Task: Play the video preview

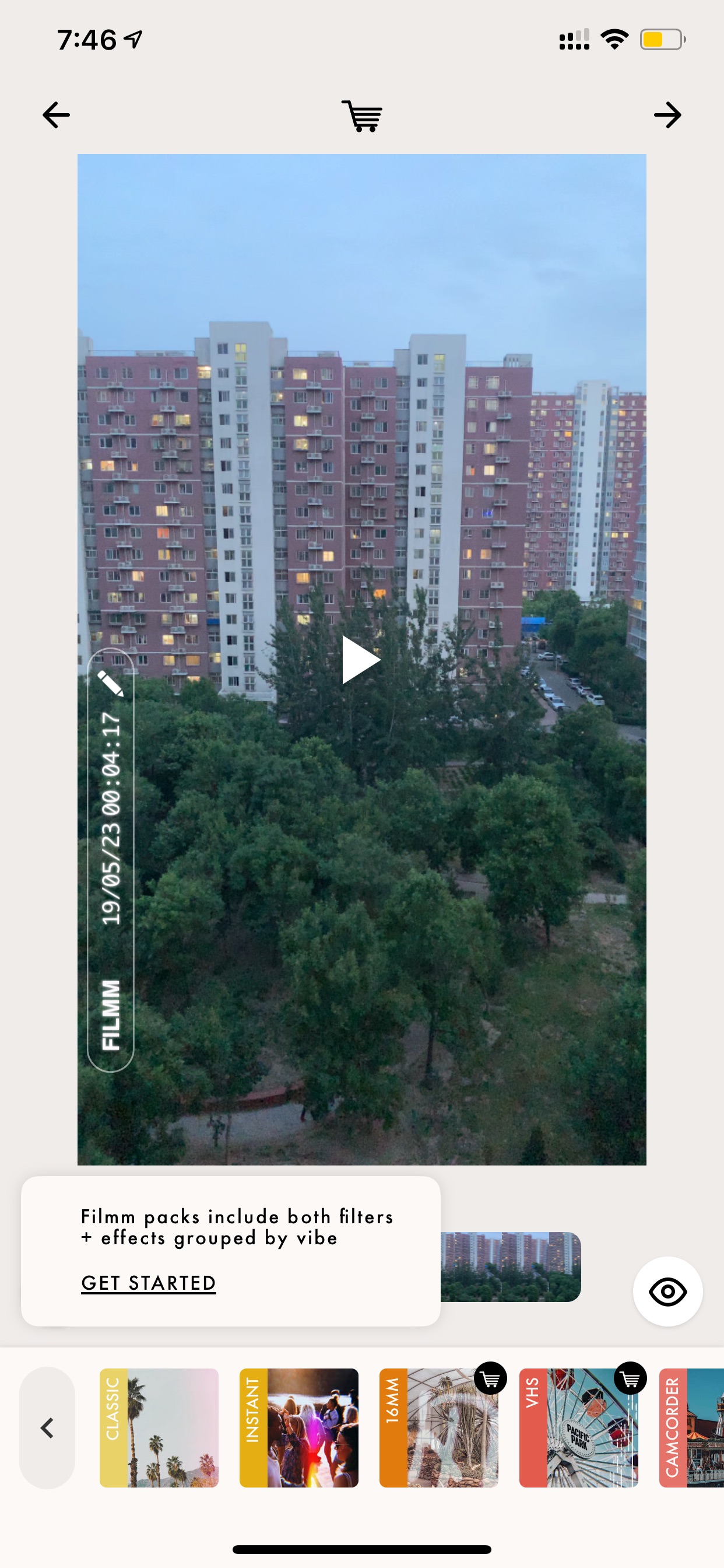Action: pyautogui.click(x=361, y=660)
